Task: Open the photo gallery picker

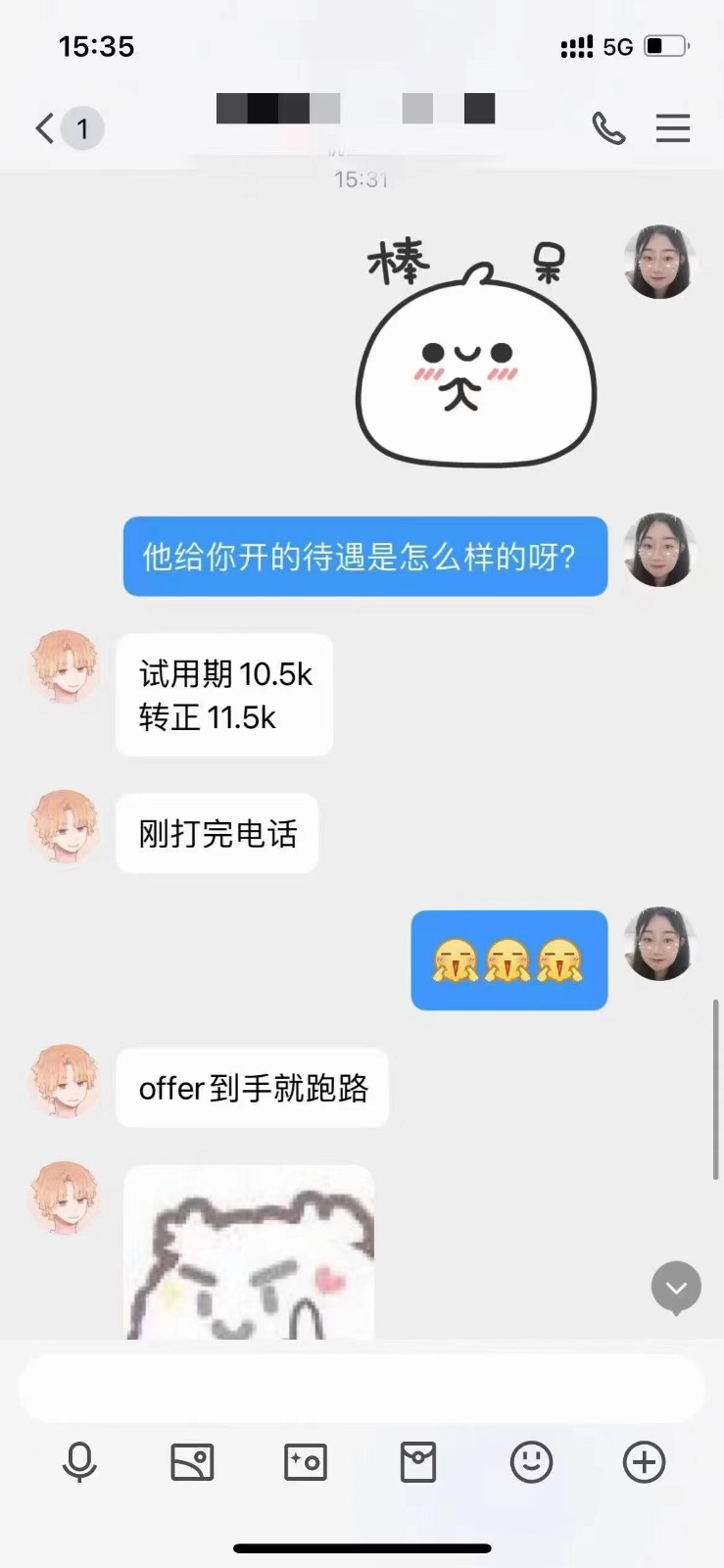Action: tap(192, 1462)
